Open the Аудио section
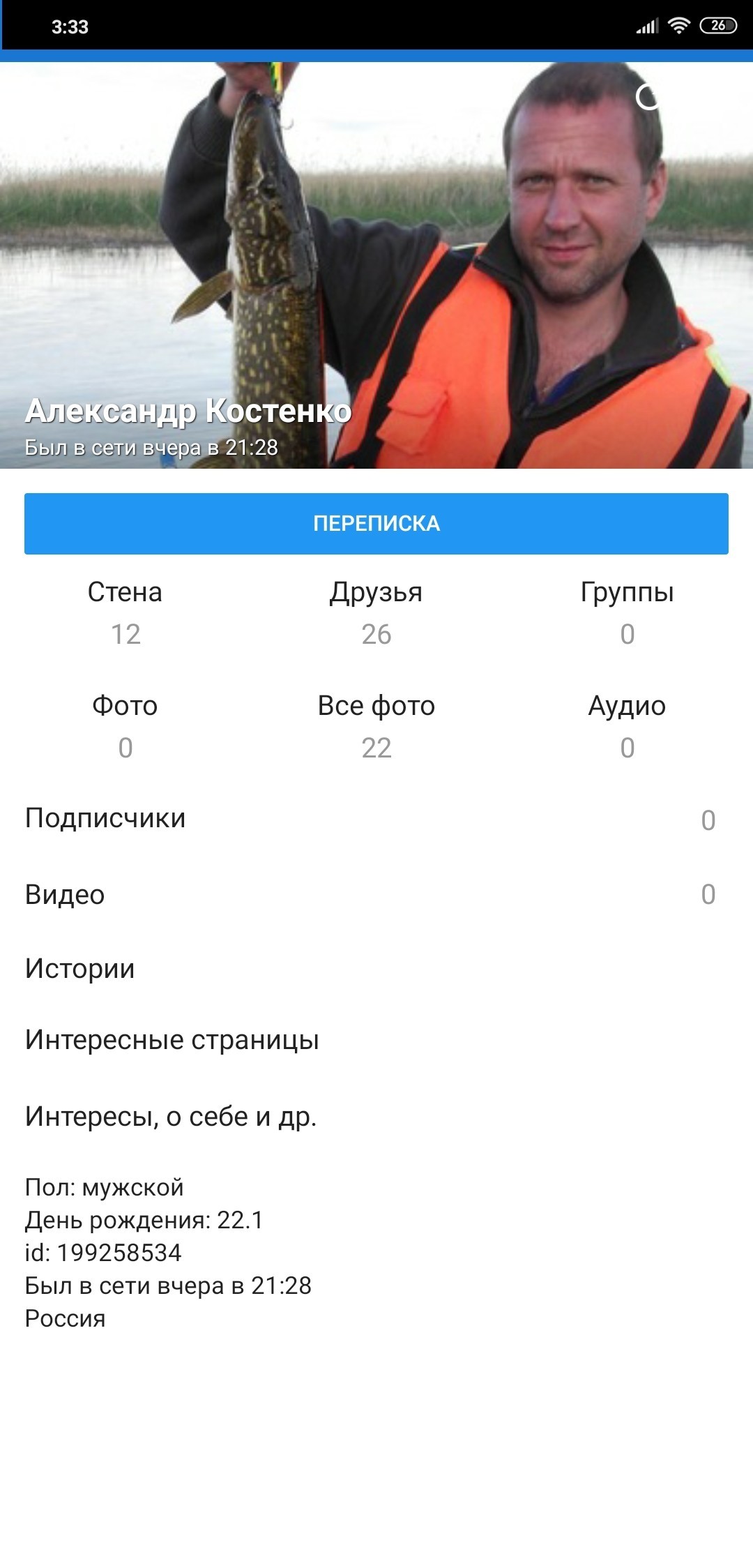Screen dimensions: 753x1568 627,725
